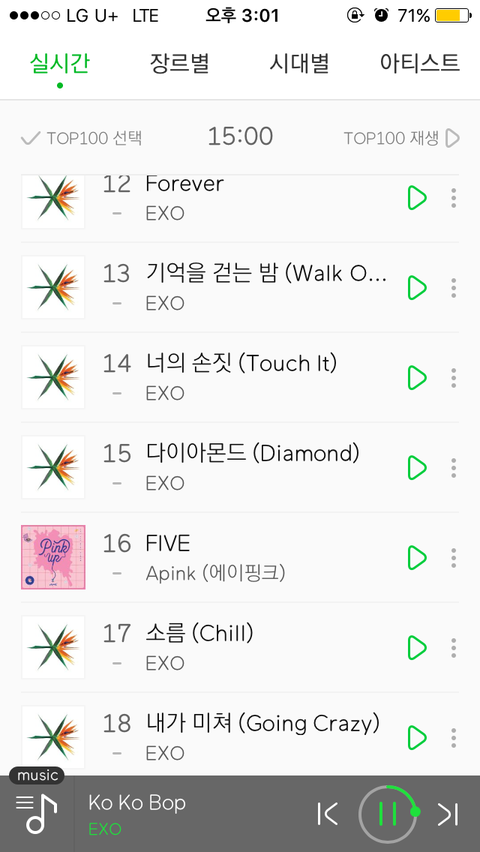480x852 pixels.
Task: Pause the current song Ko Ko Bop
Action: (388, 813)
